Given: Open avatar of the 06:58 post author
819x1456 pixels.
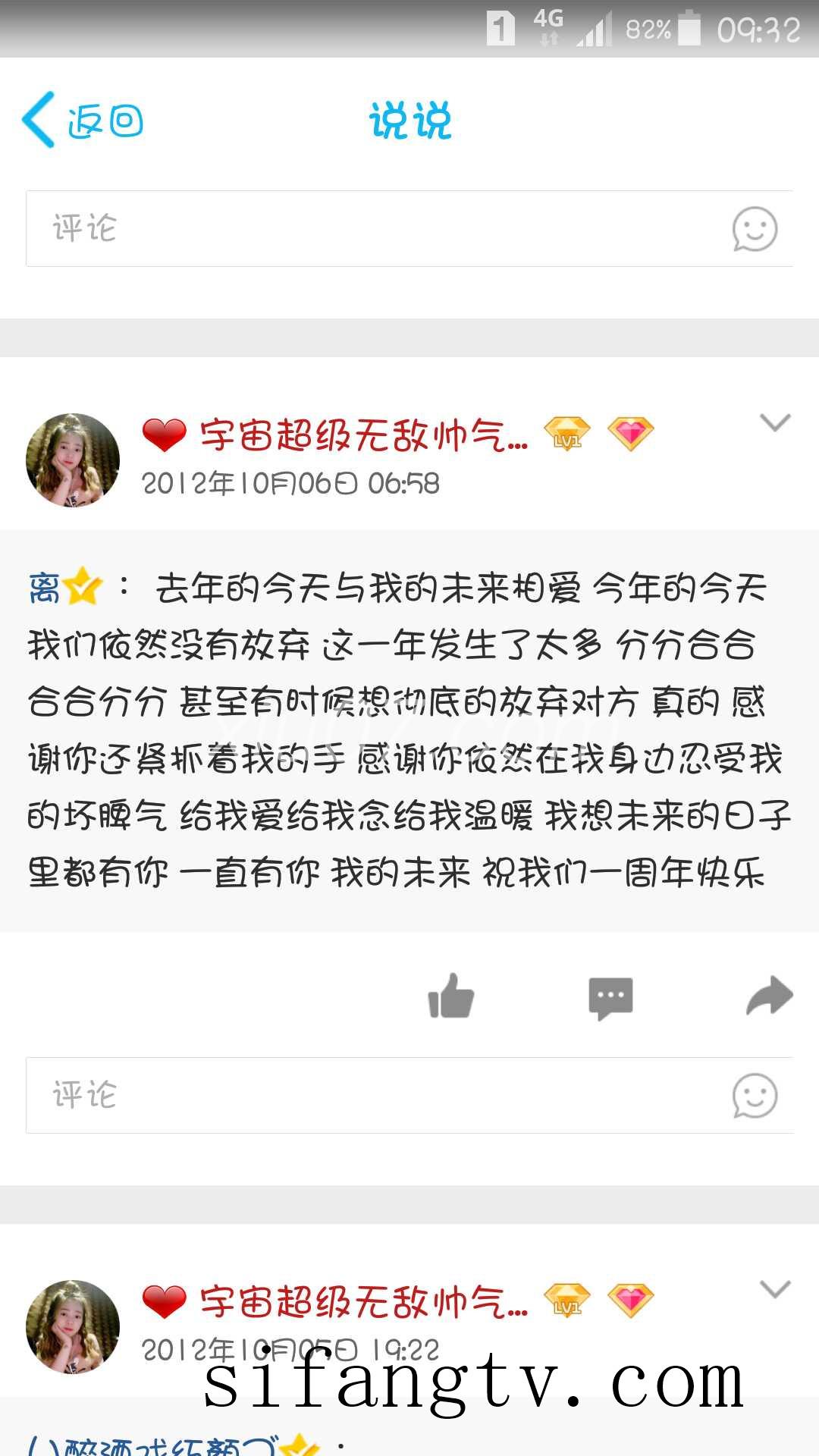Looking at the screenshot, I should (73, 460).
